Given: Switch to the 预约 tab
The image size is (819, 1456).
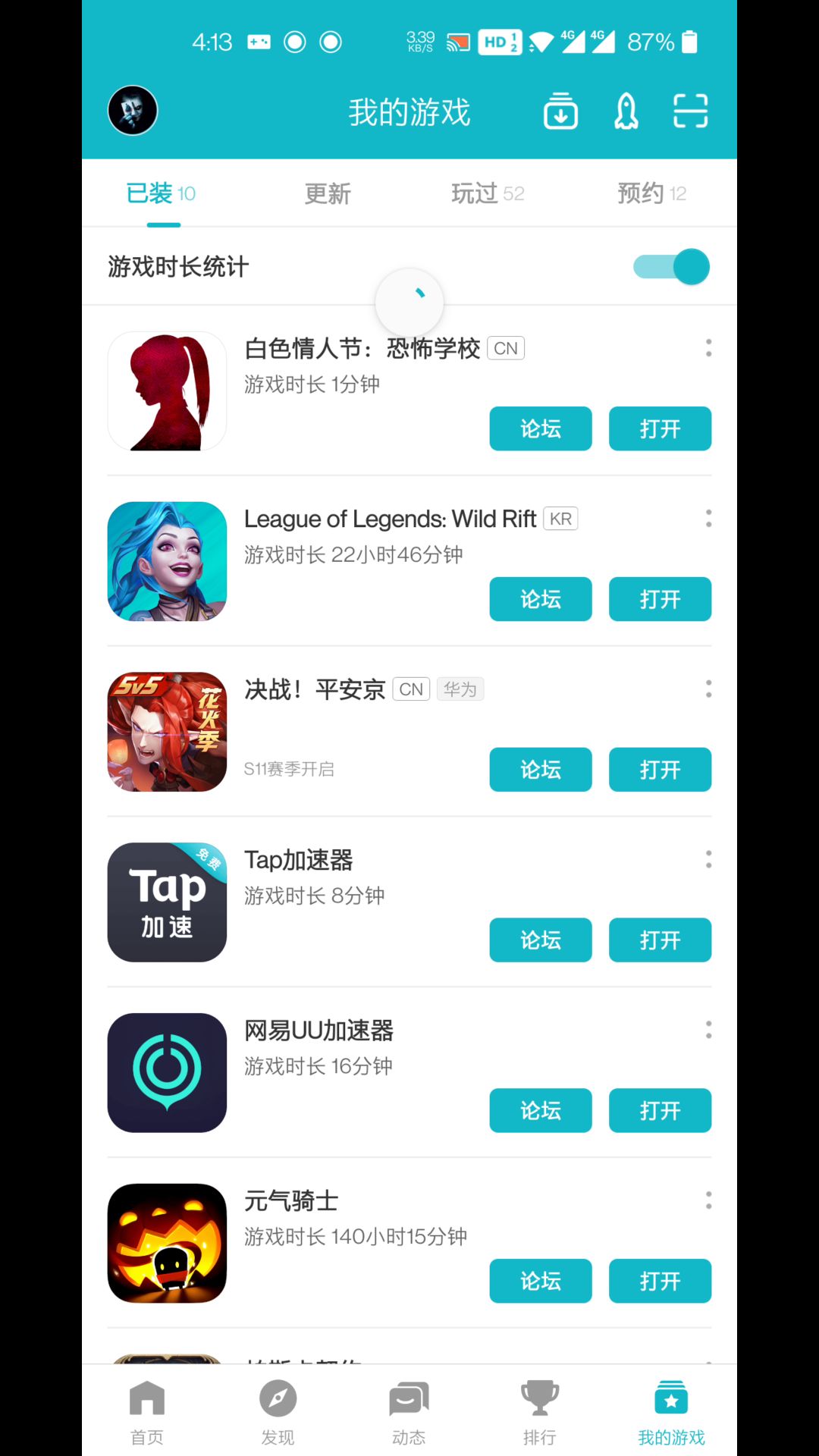Looking at the screenshot, I should 651,194.
